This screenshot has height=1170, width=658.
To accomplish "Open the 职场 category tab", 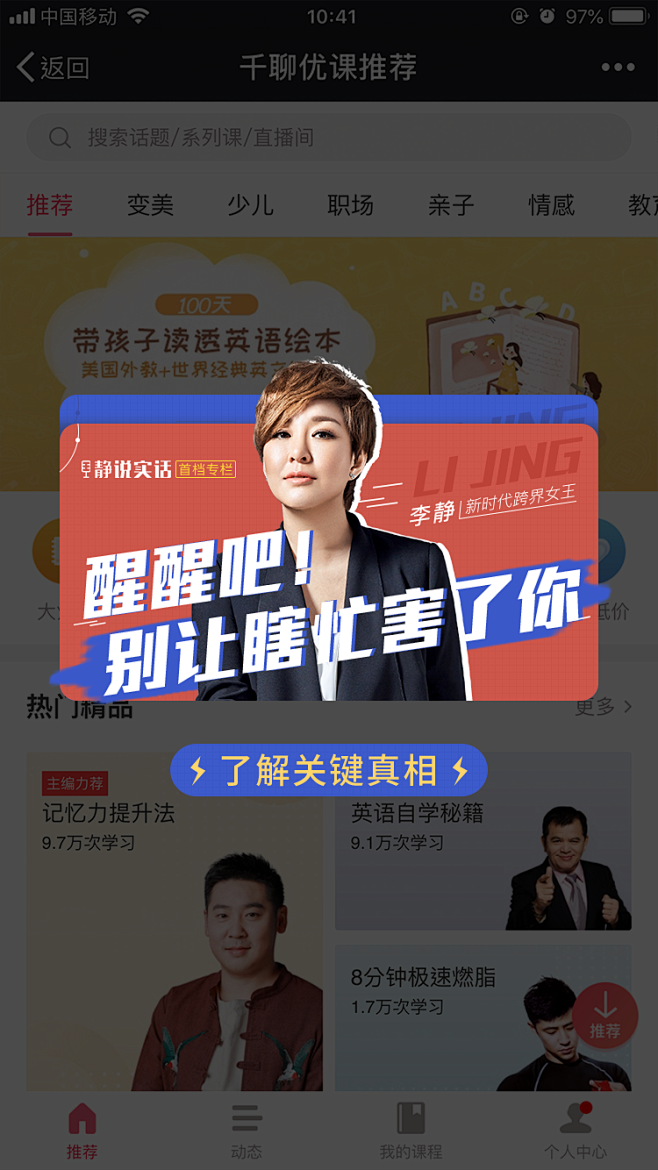I will pyautogui.click(x=350, y=206).
